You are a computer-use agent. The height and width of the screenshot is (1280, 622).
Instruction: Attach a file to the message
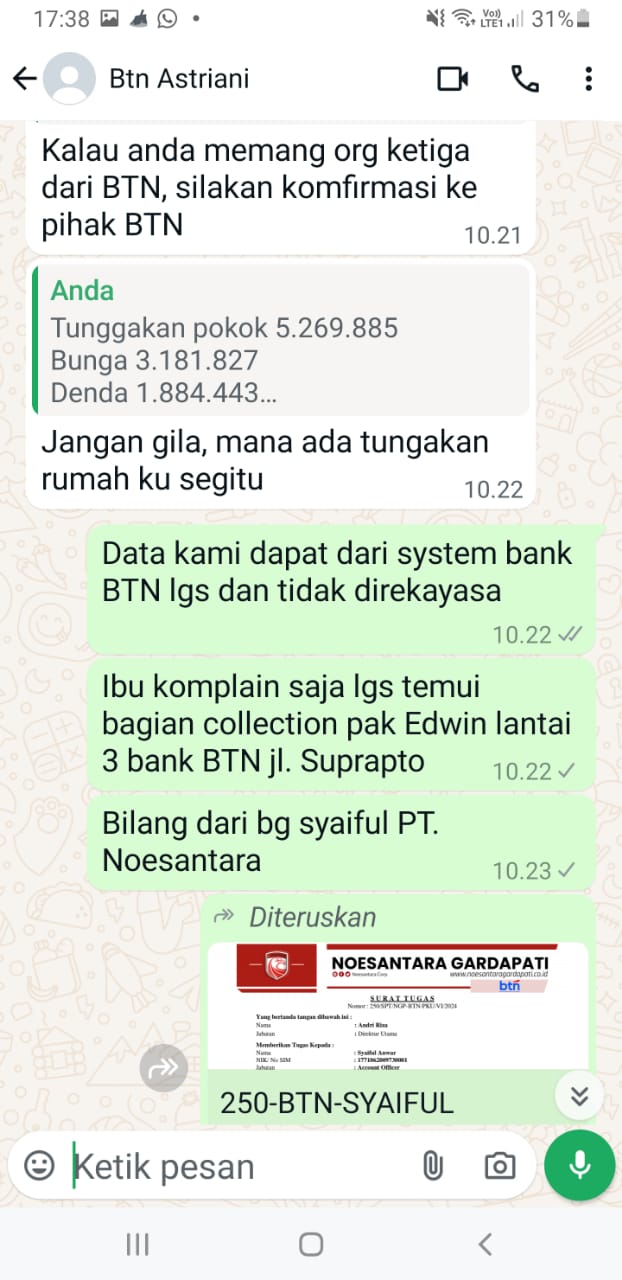pyautogui.click(x=432, y=1165)
